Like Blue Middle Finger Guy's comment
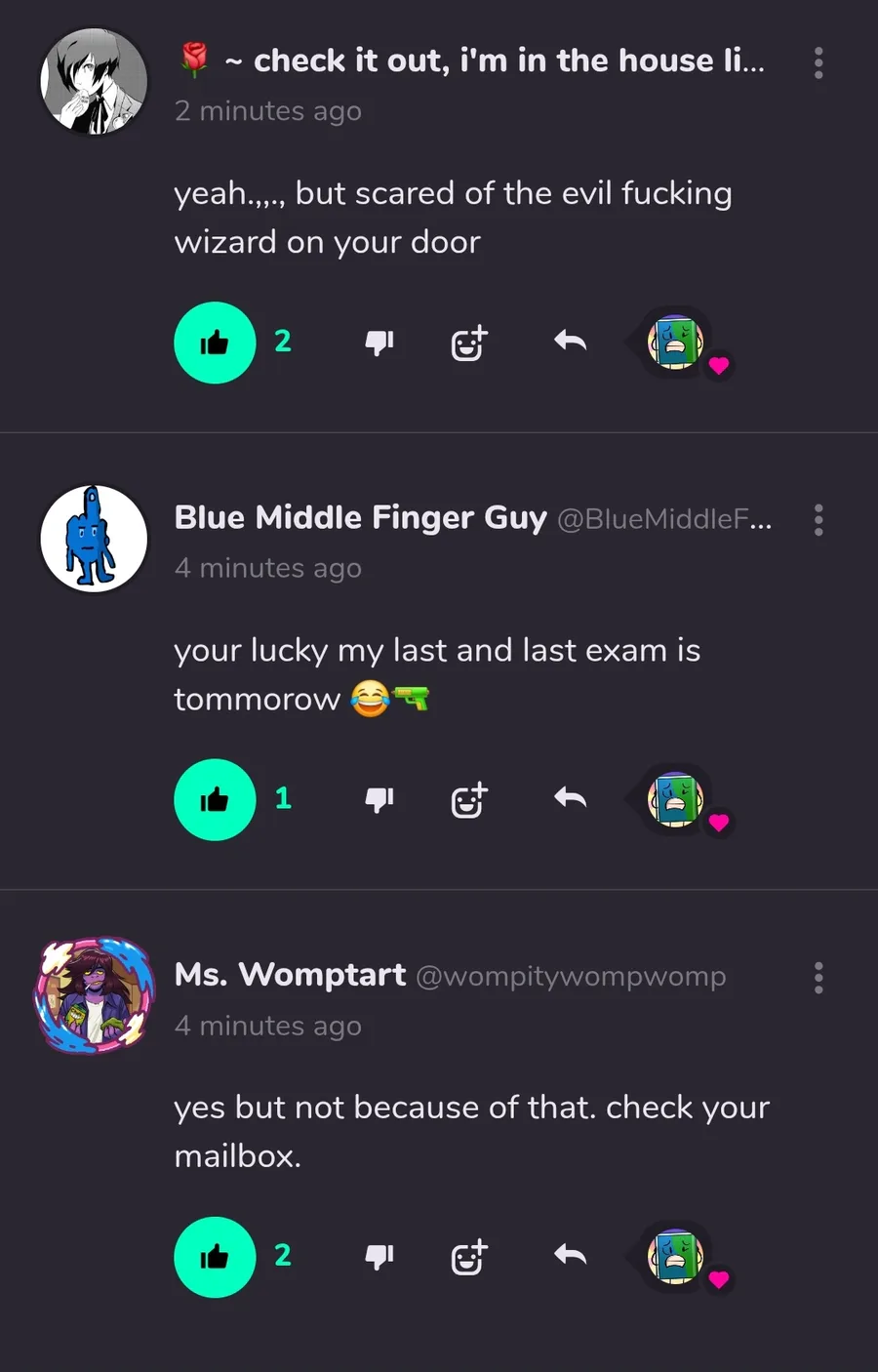878x1372 pixels. (215, 799)
